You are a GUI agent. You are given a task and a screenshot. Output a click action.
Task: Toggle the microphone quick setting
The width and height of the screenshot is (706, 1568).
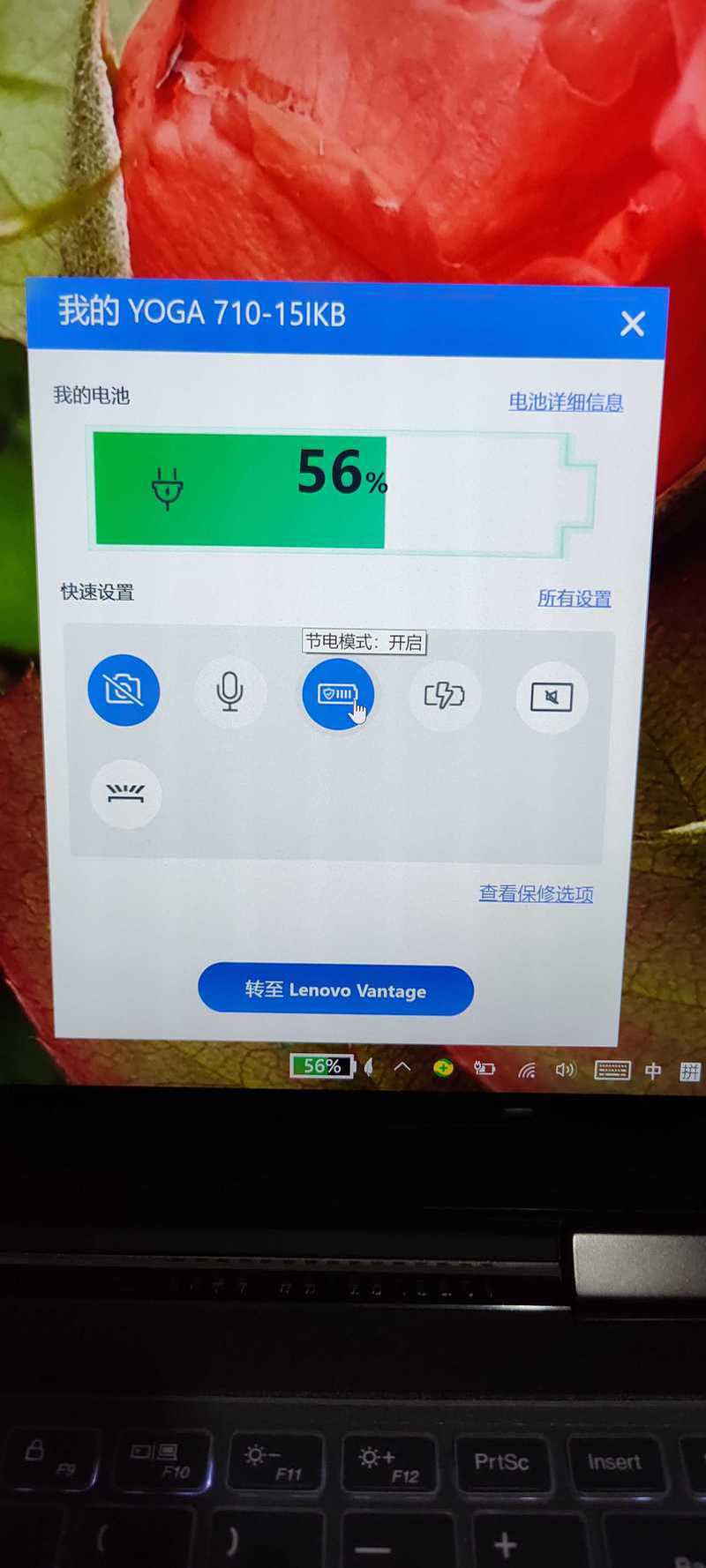pos(230,692)
